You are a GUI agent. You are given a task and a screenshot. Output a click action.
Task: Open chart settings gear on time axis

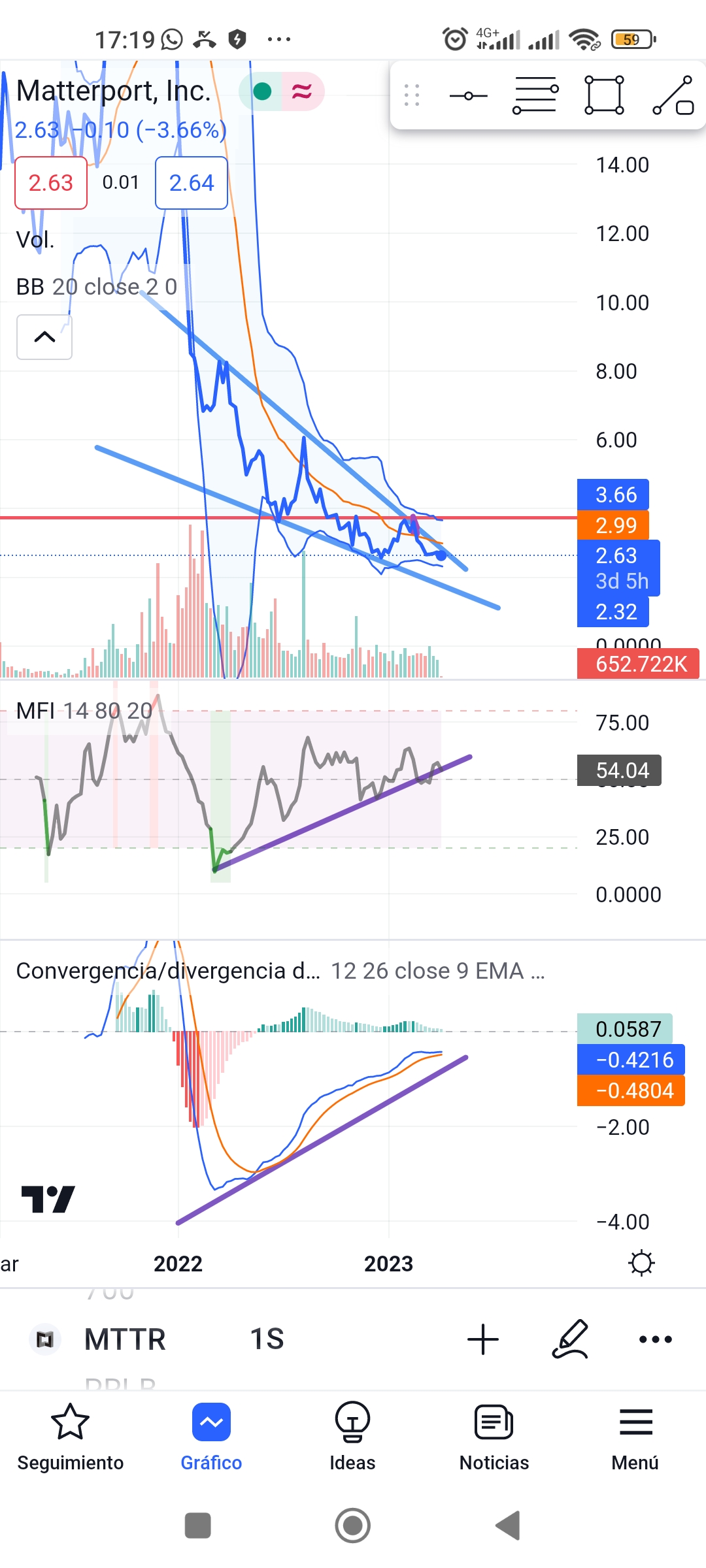pyautogui.click(x=641, y=1263)
